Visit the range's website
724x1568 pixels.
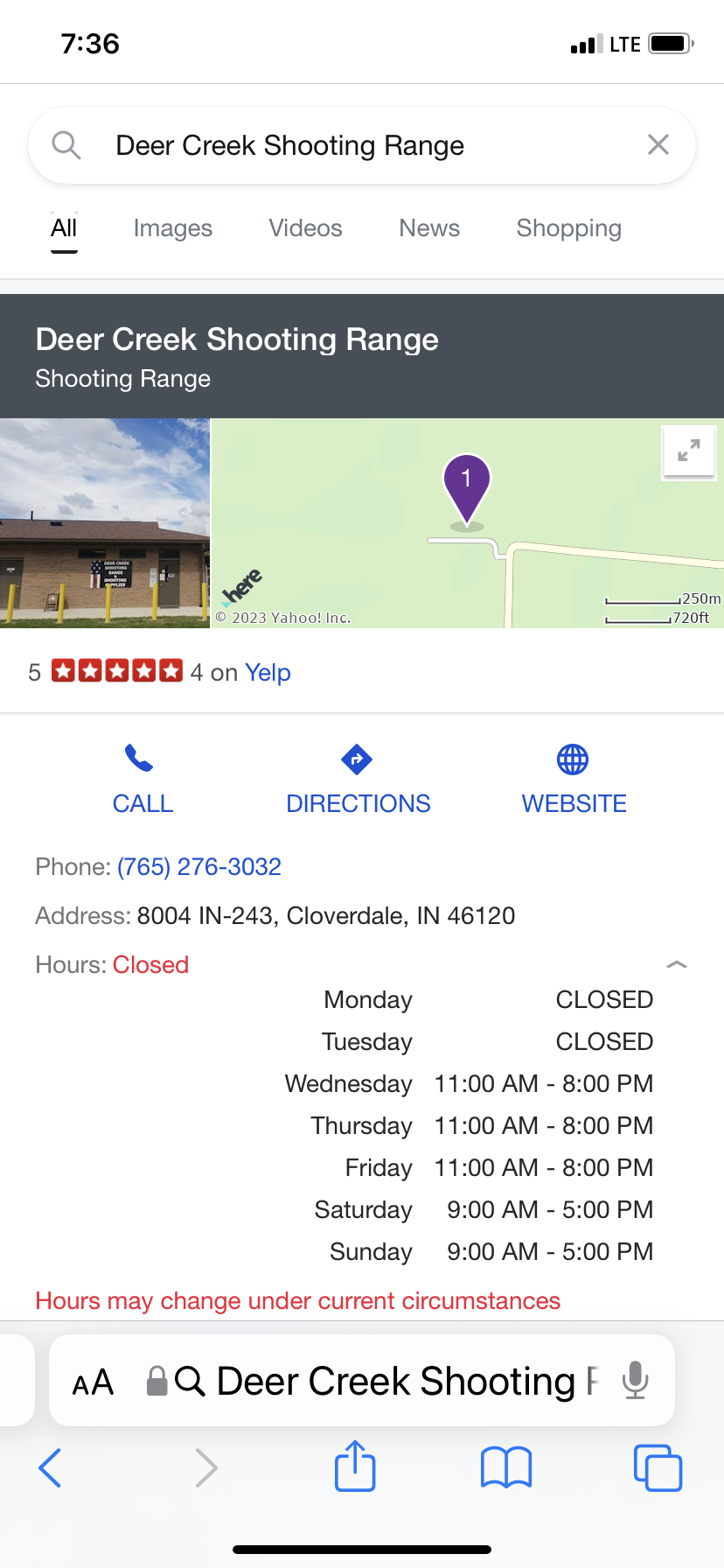574,780
